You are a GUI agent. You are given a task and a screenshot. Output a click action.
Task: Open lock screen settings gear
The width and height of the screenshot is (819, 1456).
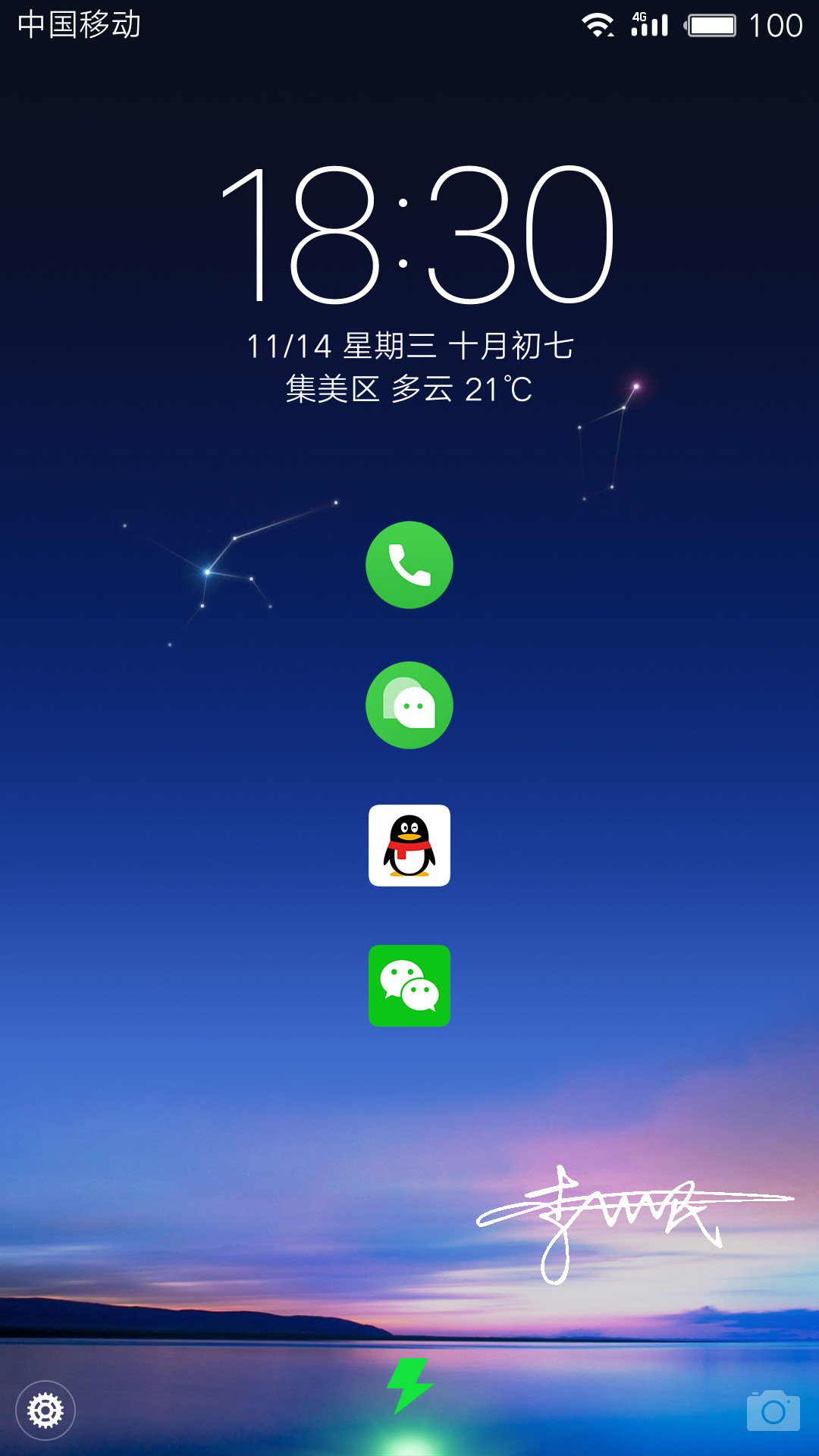click(45, 1410)
